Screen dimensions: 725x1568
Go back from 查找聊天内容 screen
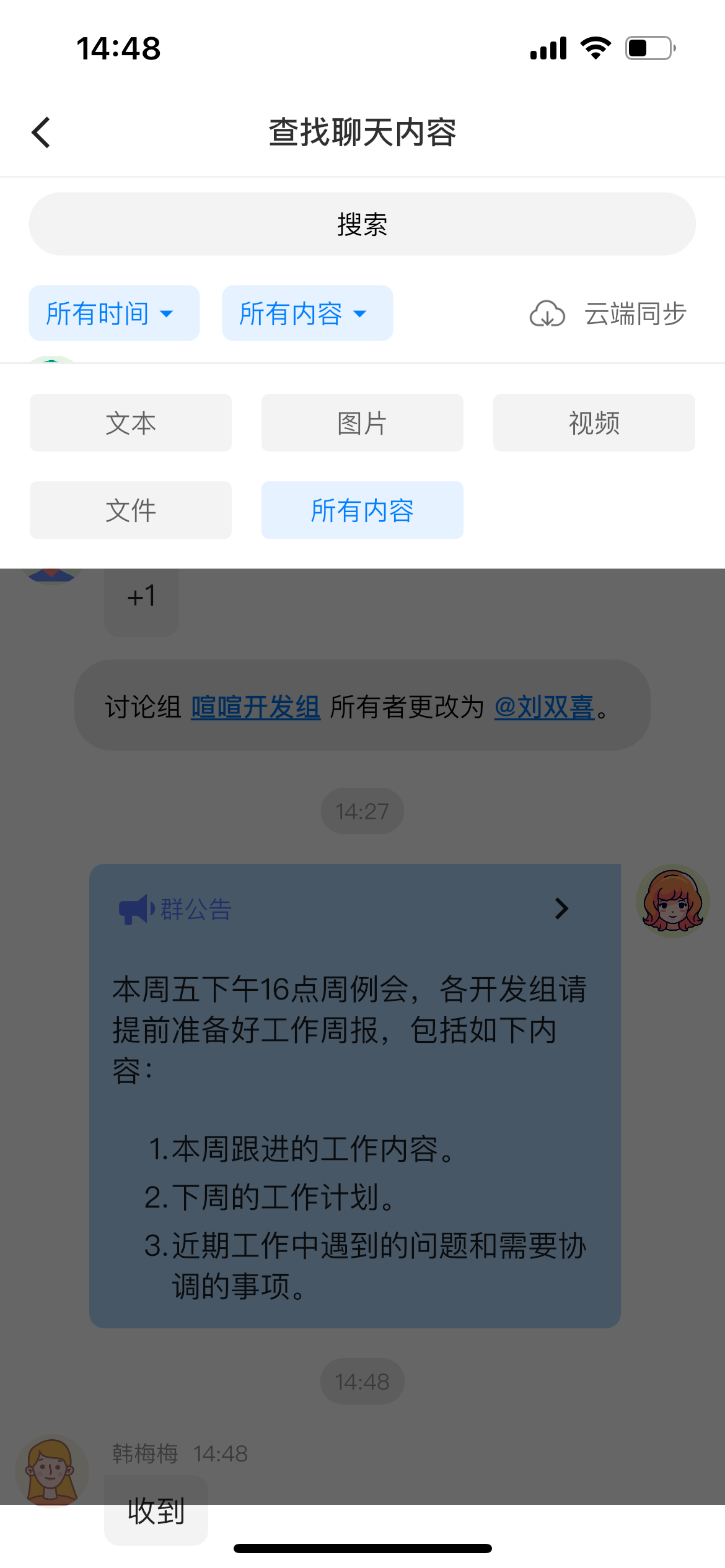pyautogui.click(x=41, y=133)
